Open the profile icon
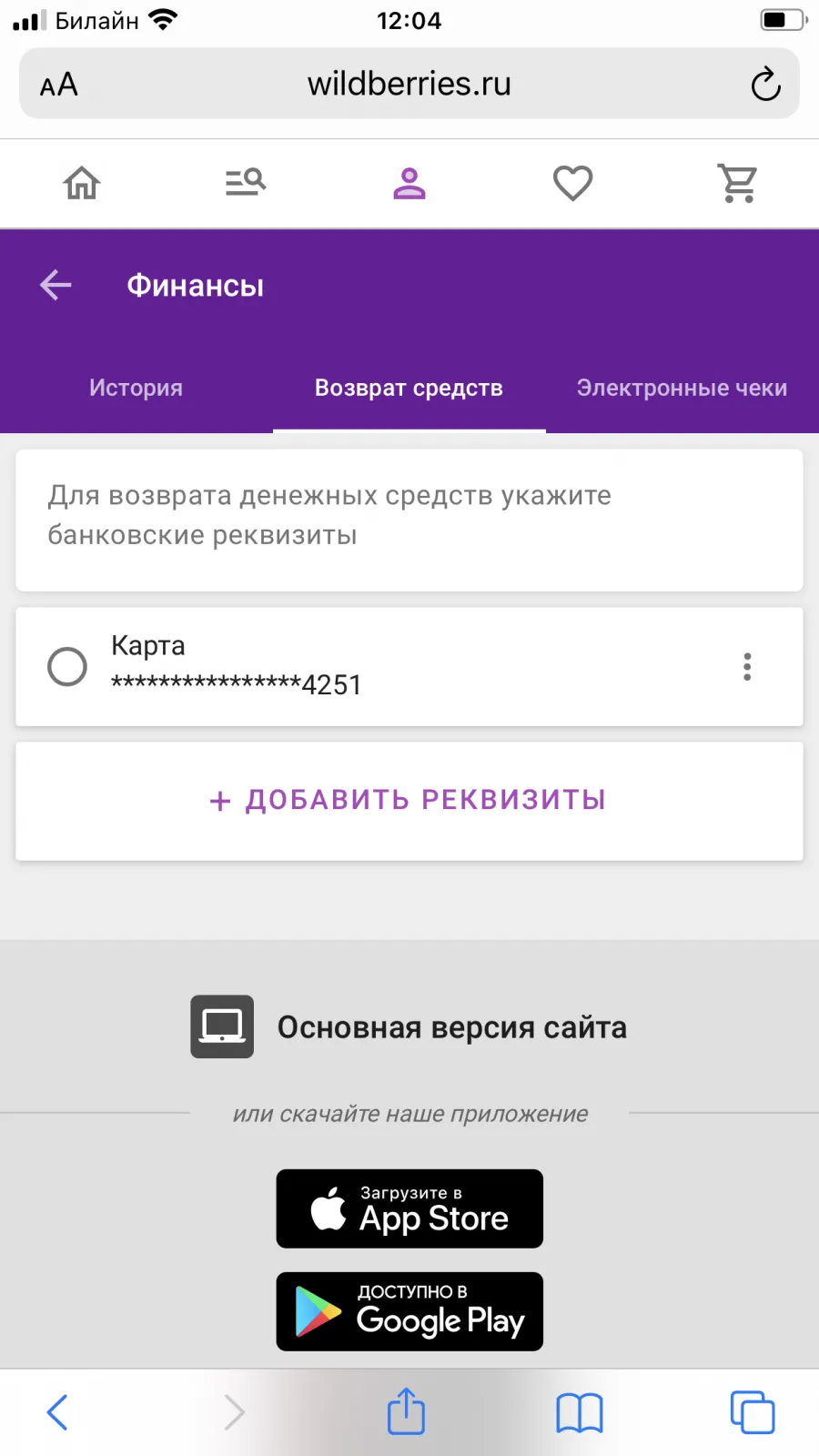 [x=409, y=183]
